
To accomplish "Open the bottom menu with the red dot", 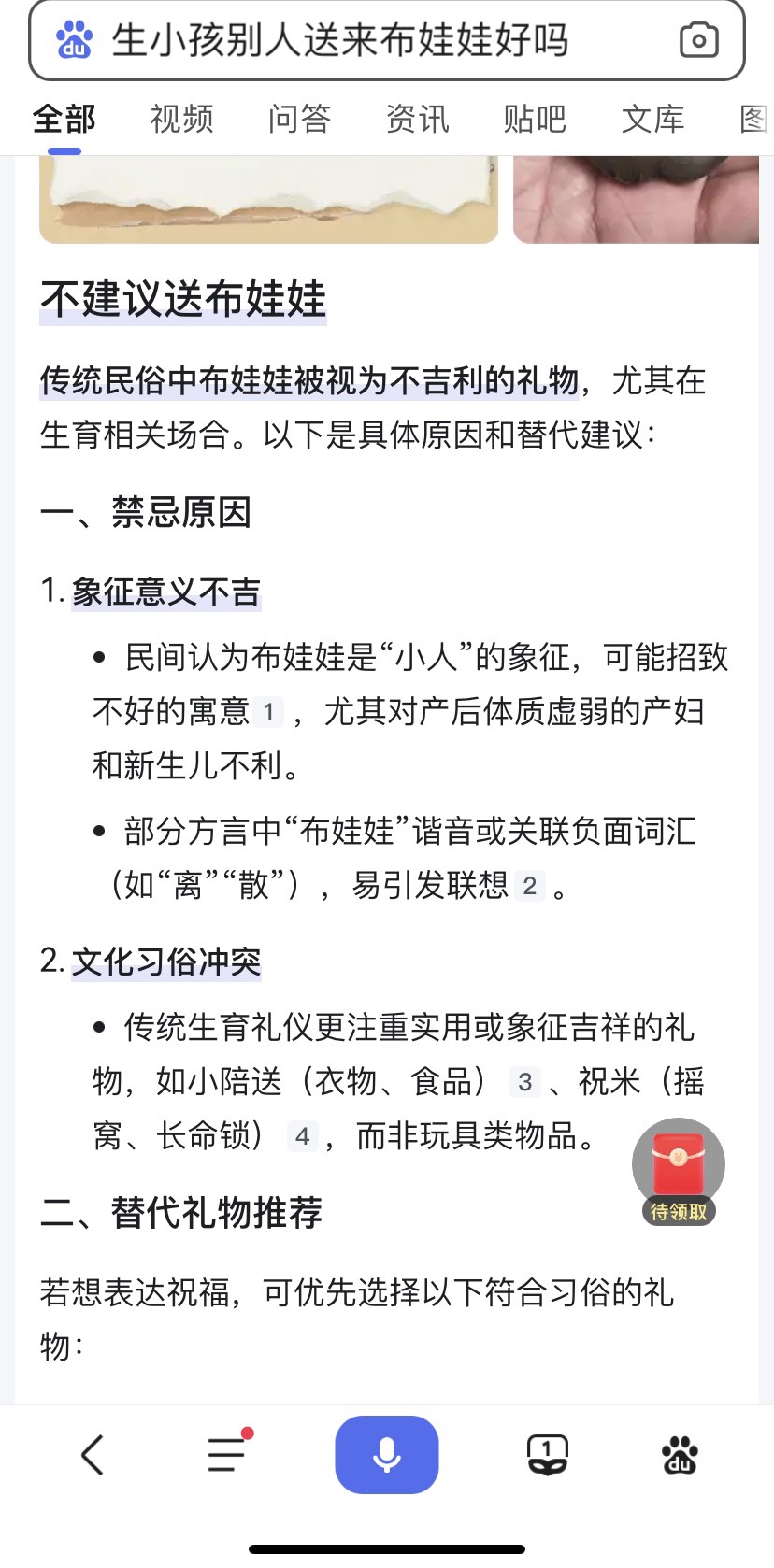I will (x=227, y=1453).
